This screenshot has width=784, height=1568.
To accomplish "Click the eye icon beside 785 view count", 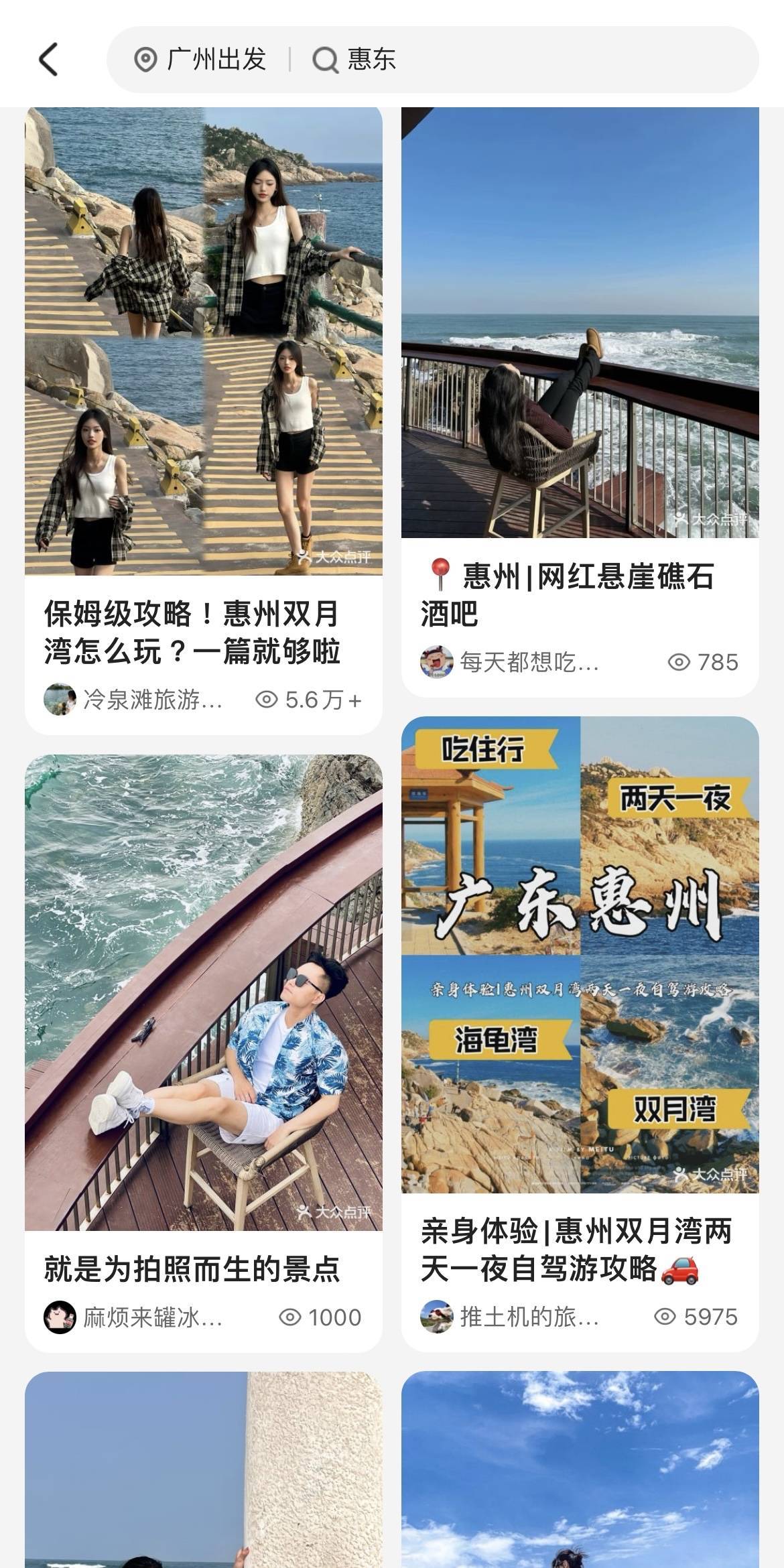I will tap(679, 661).
